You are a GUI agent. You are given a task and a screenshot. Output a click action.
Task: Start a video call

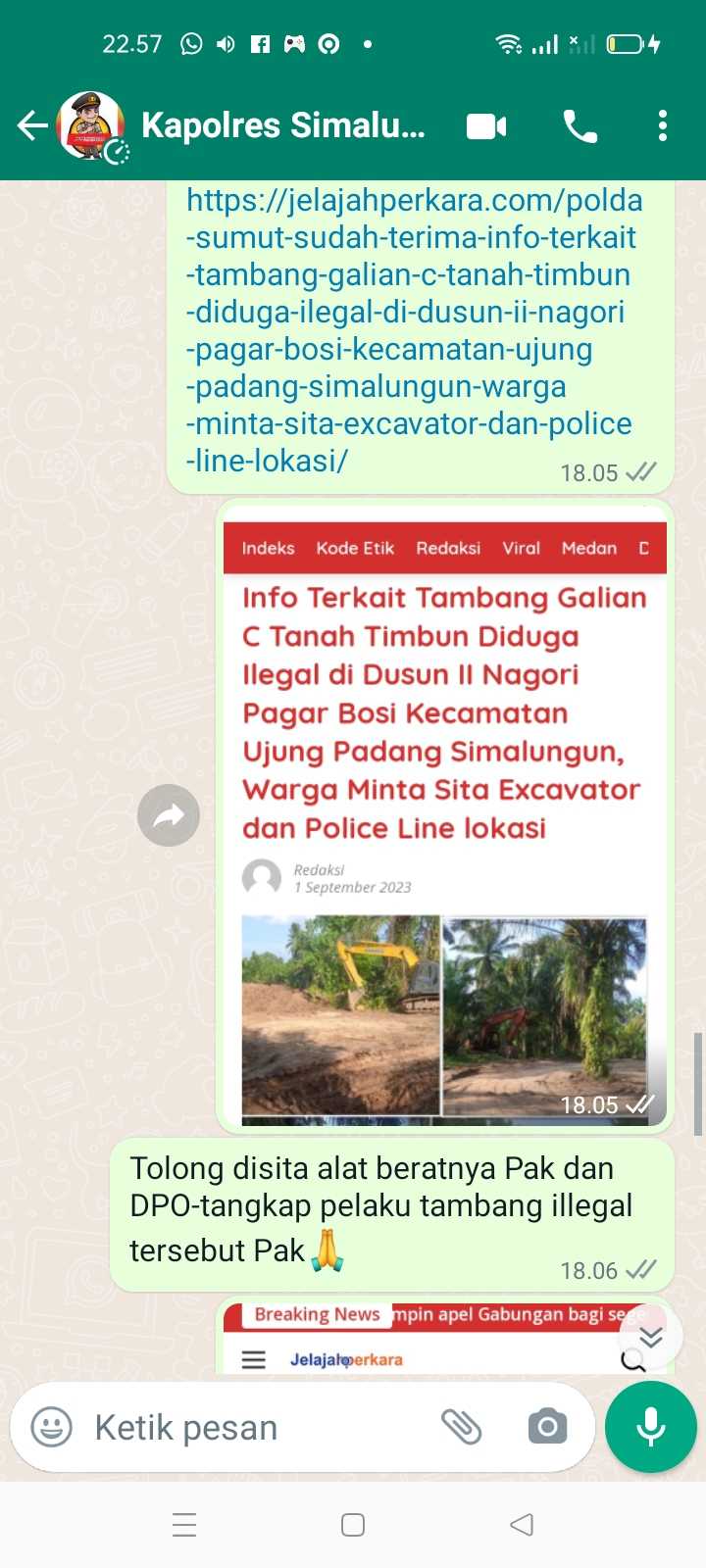click(x=486, y=126)
